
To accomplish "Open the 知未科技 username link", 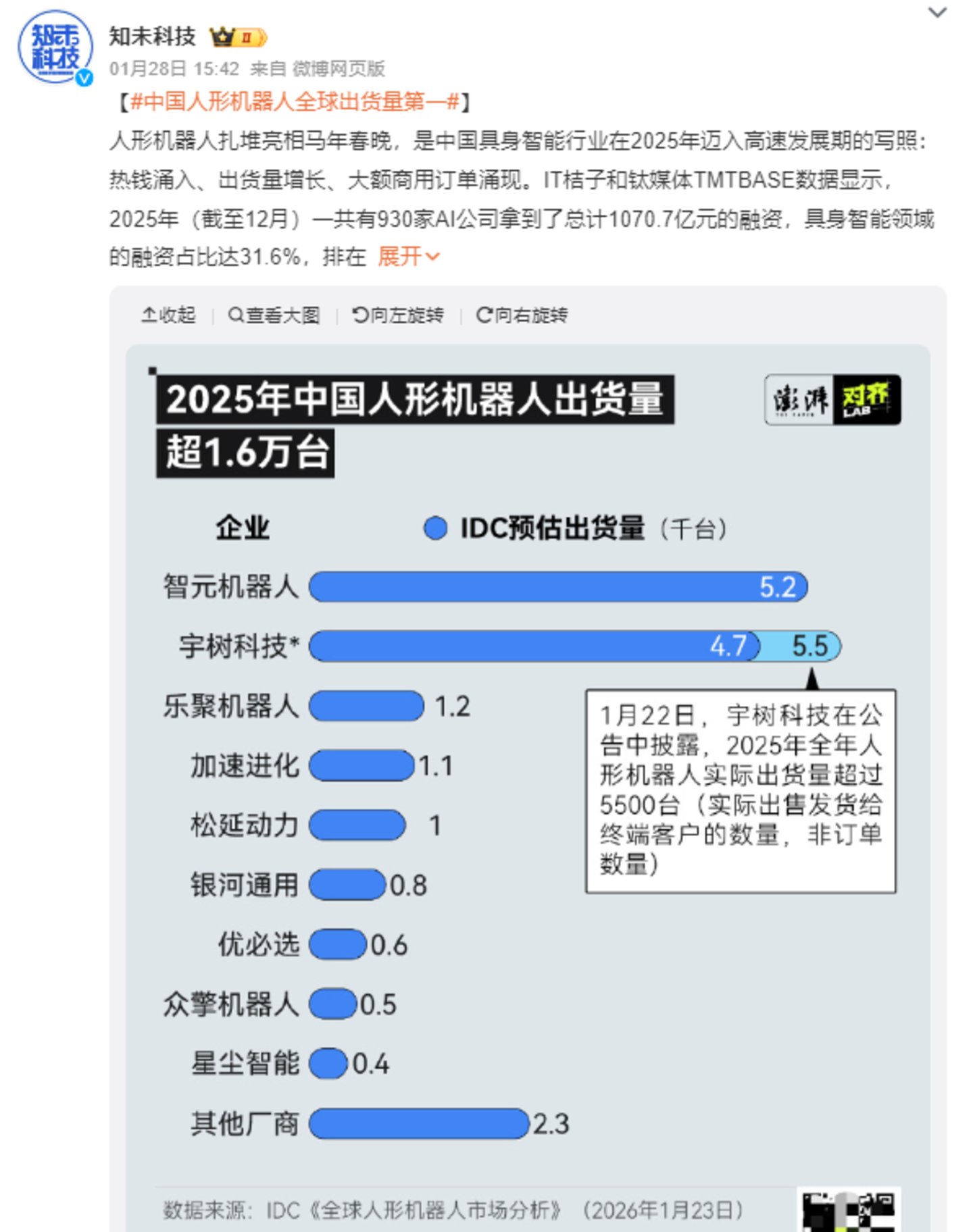I will pos(153,36).
